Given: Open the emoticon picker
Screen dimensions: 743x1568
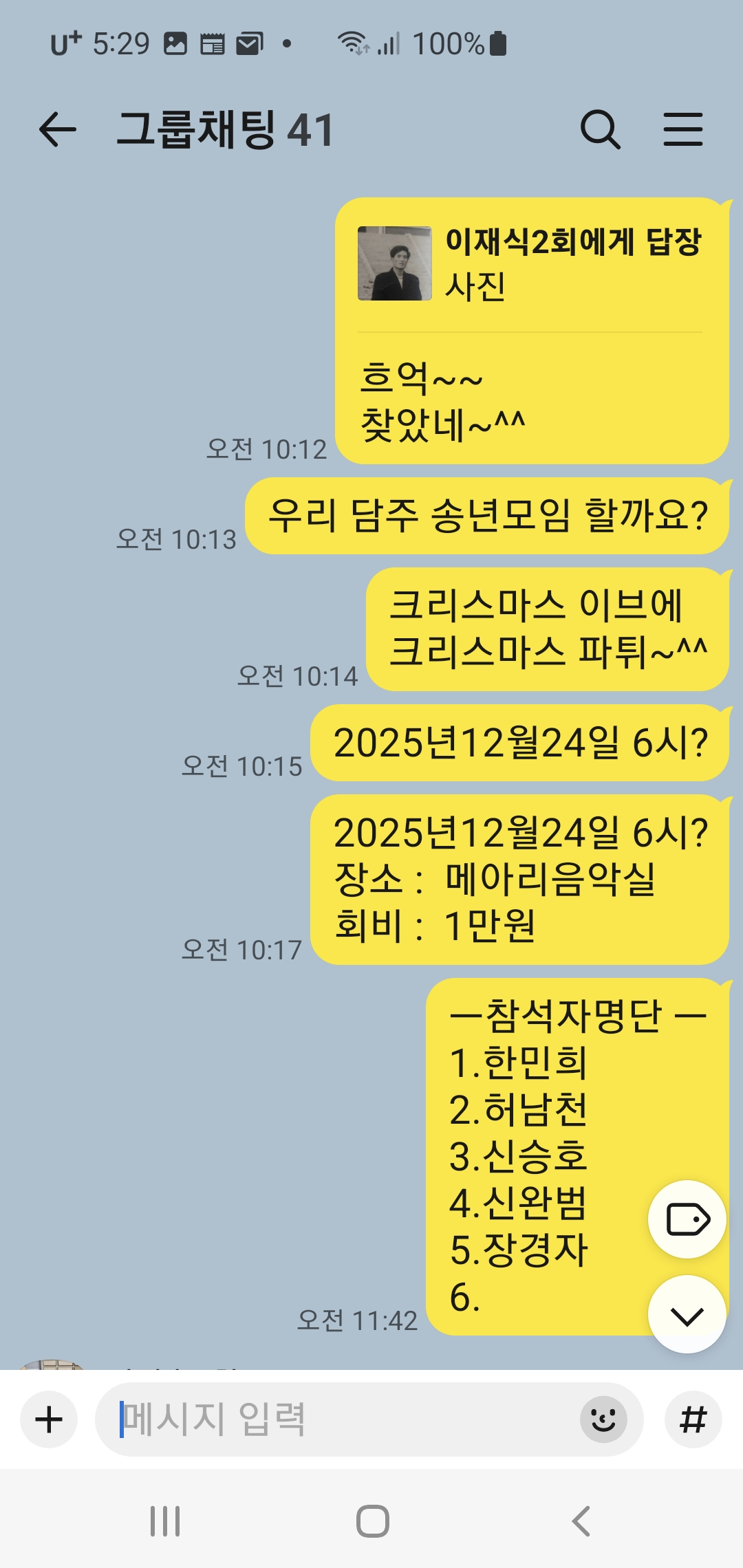Looking at the screenshot, I should [x=603, y=1419].
